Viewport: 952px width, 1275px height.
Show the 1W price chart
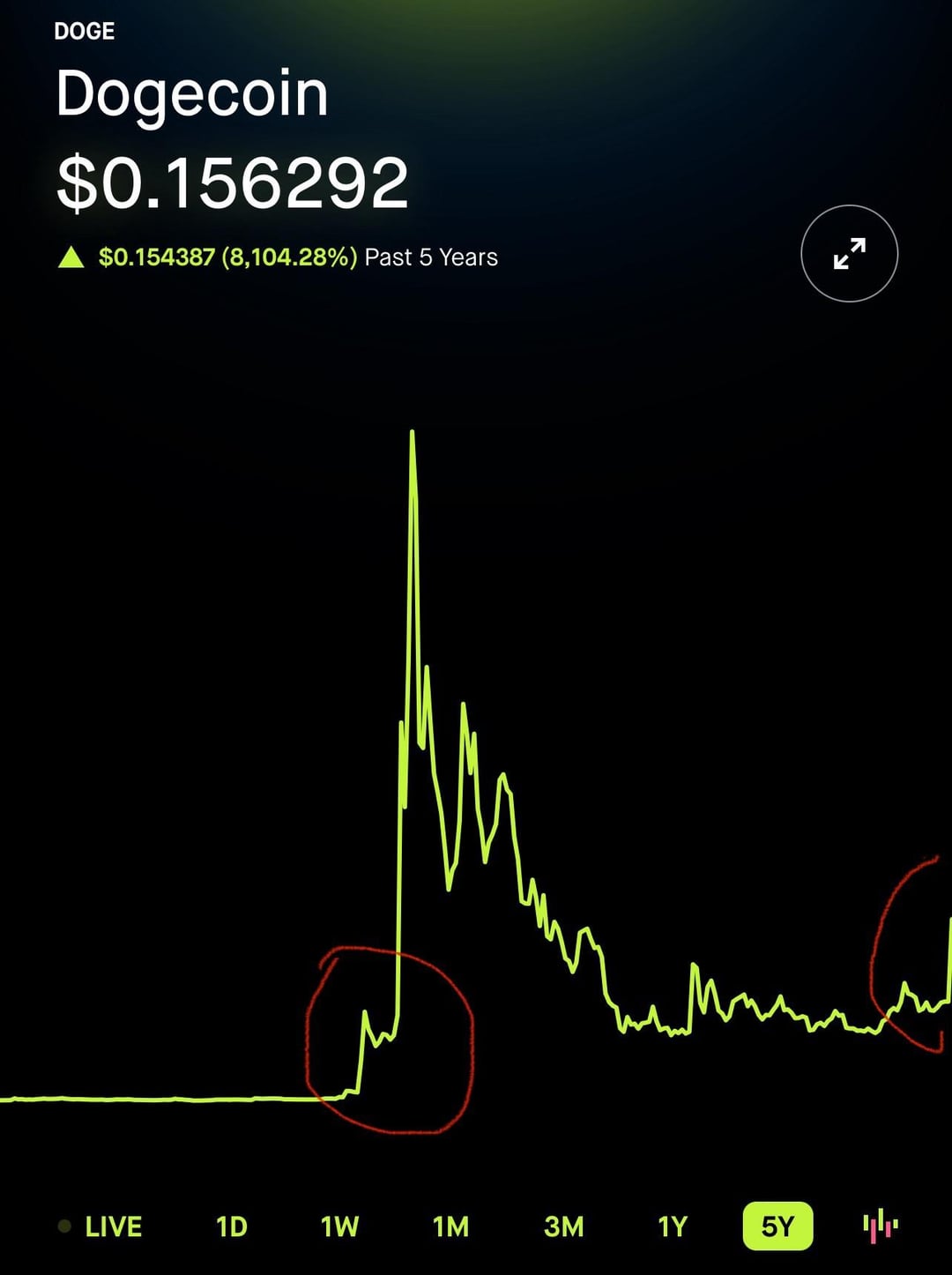pyautogui.click(x=339, y=1227)
